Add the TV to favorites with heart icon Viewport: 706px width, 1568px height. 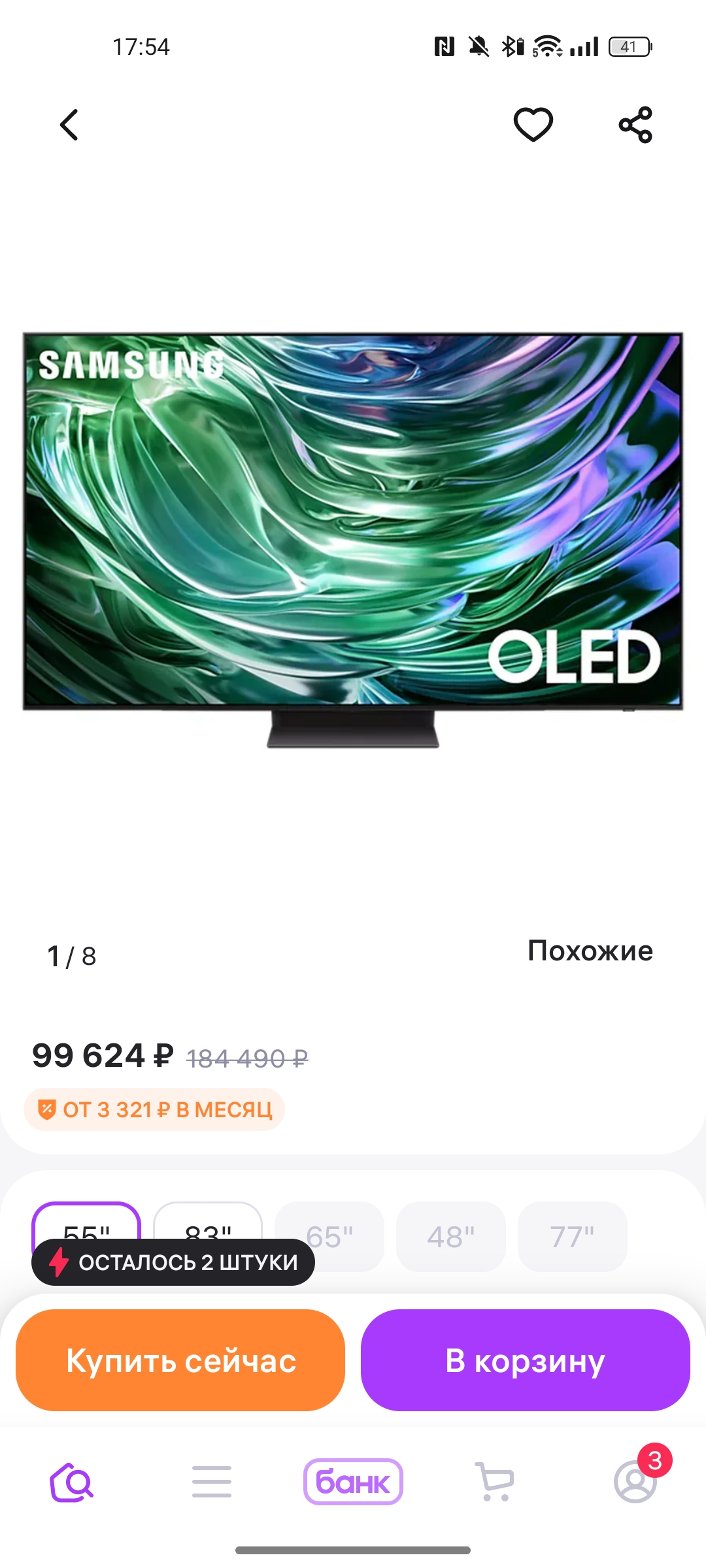click(533, 124)
